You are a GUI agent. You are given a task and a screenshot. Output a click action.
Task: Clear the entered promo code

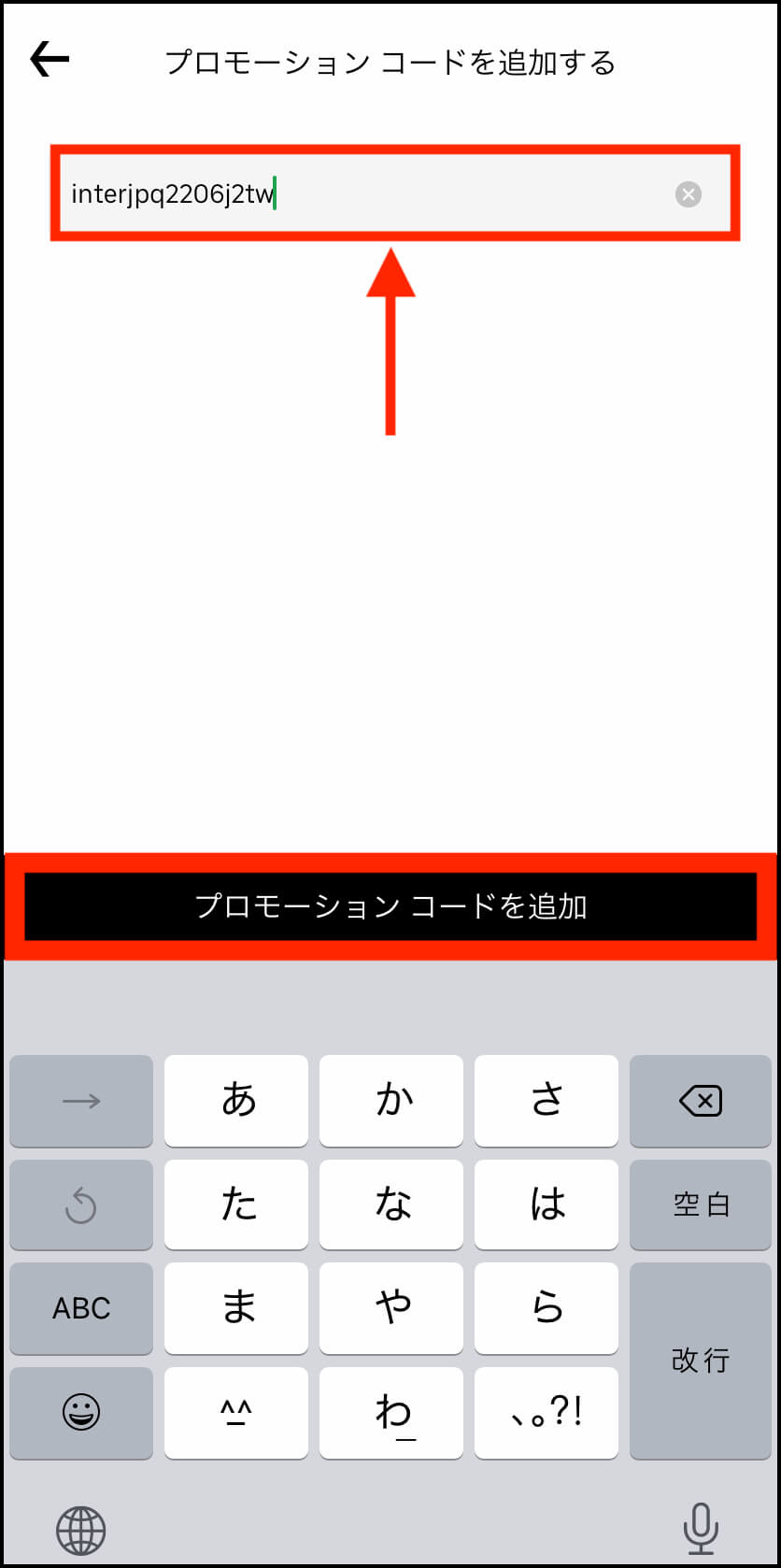click(689, 194)
